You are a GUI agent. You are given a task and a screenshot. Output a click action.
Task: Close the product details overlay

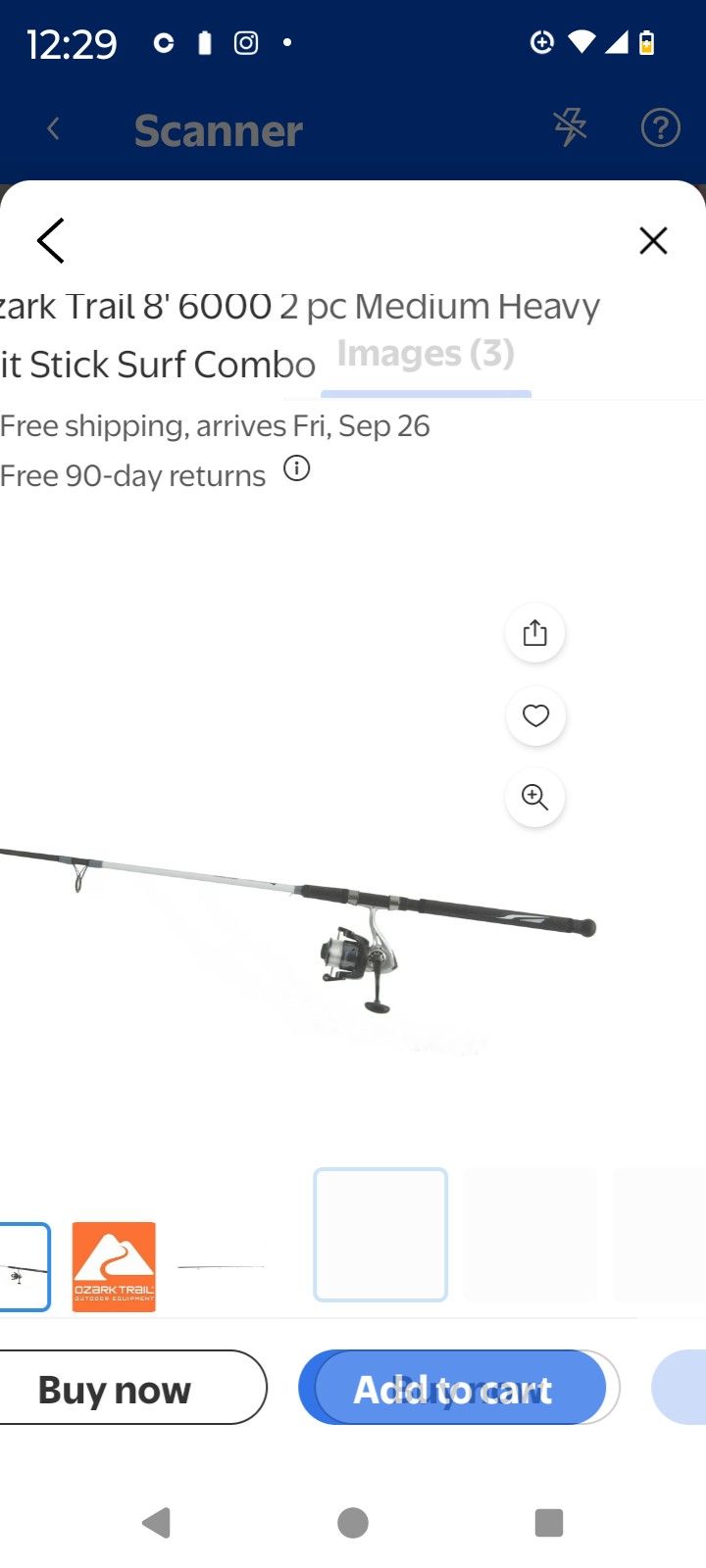click(653, 240)
